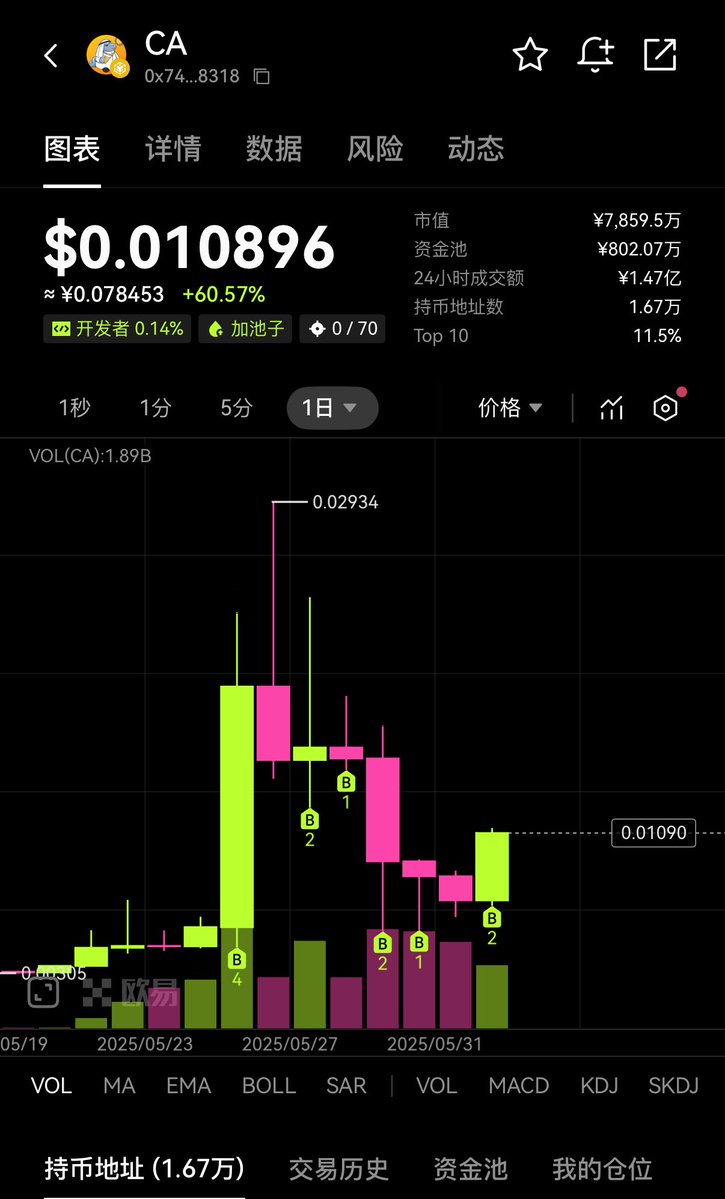Viewport: 725px width, 1199px height.
Task: Share this token page
Action: 660,55
